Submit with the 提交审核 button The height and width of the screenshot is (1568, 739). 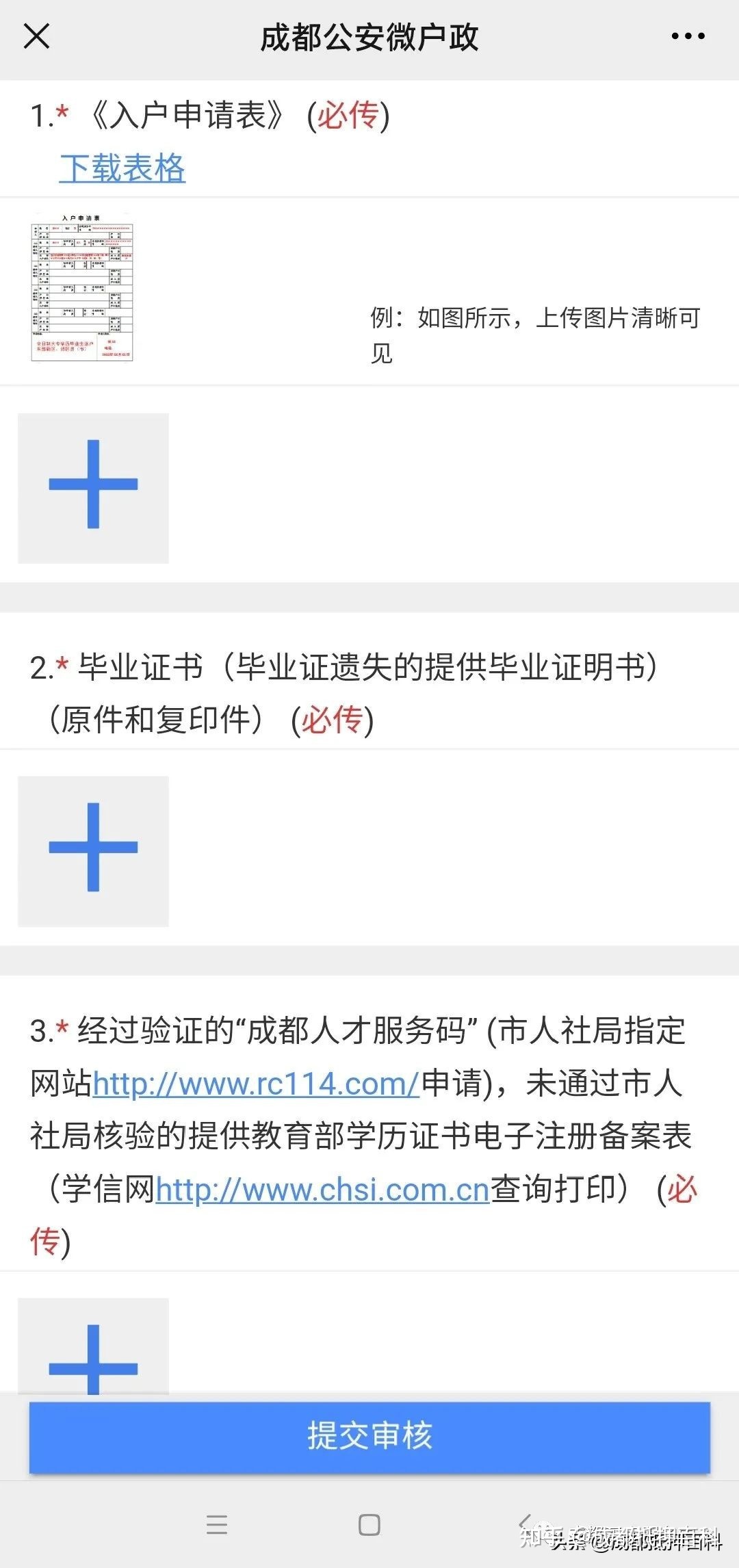pyautogui.click(x=369, y=1436)
